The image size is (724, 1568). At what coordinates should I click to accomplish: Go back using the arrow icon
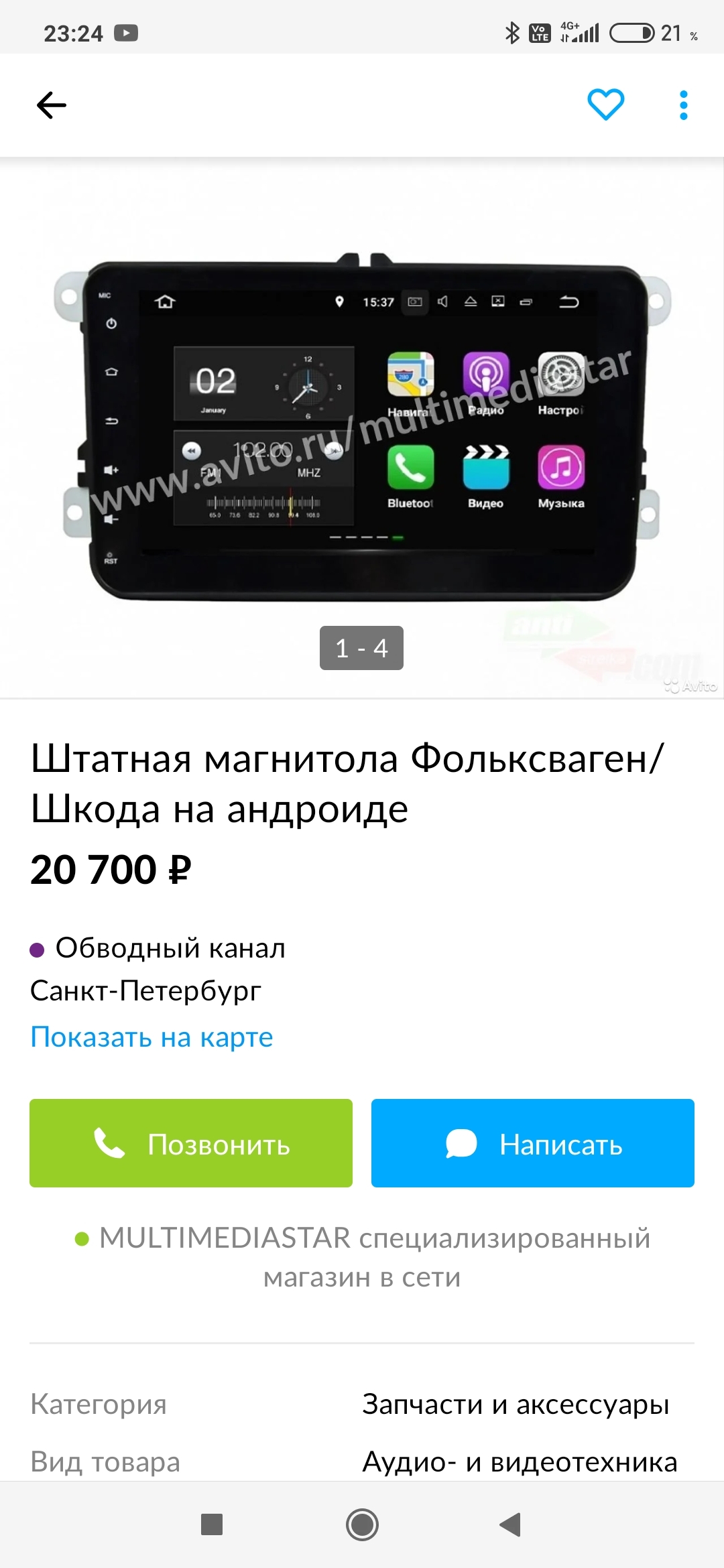tap(52, 105)
